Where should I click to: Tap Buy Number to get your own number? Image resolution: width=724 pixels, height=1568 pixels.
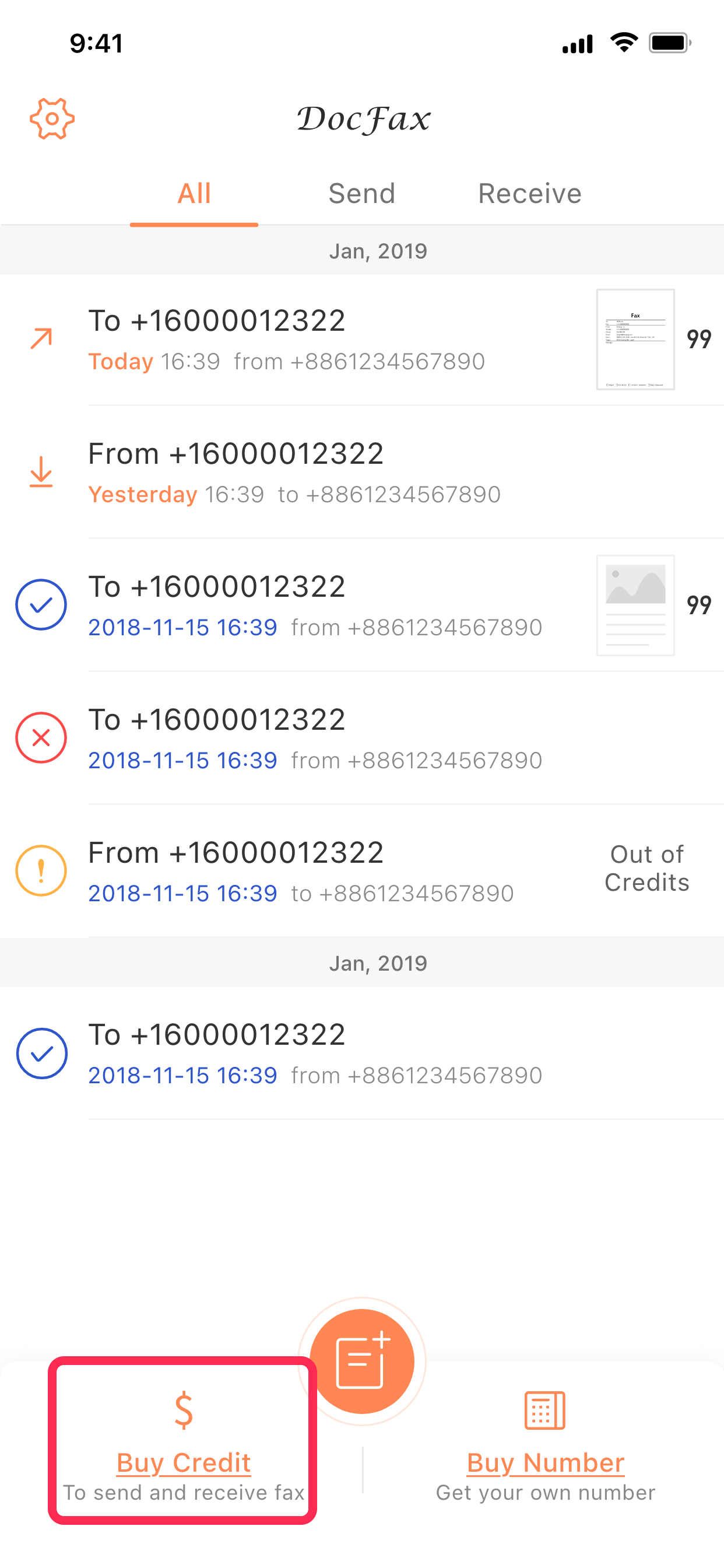[545, 1446]
